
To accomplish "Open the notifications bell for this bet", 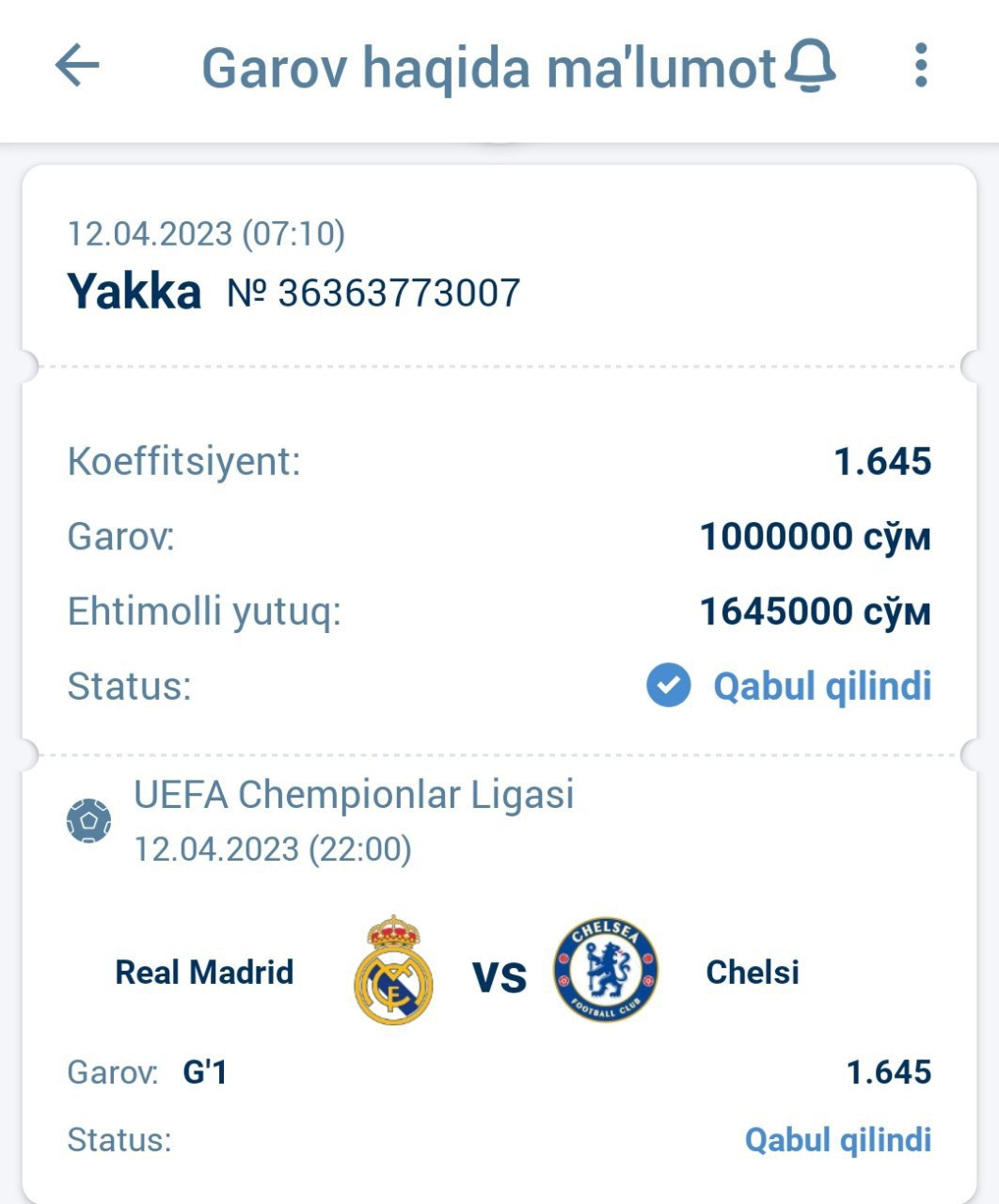I will click(x=809, y=67).
